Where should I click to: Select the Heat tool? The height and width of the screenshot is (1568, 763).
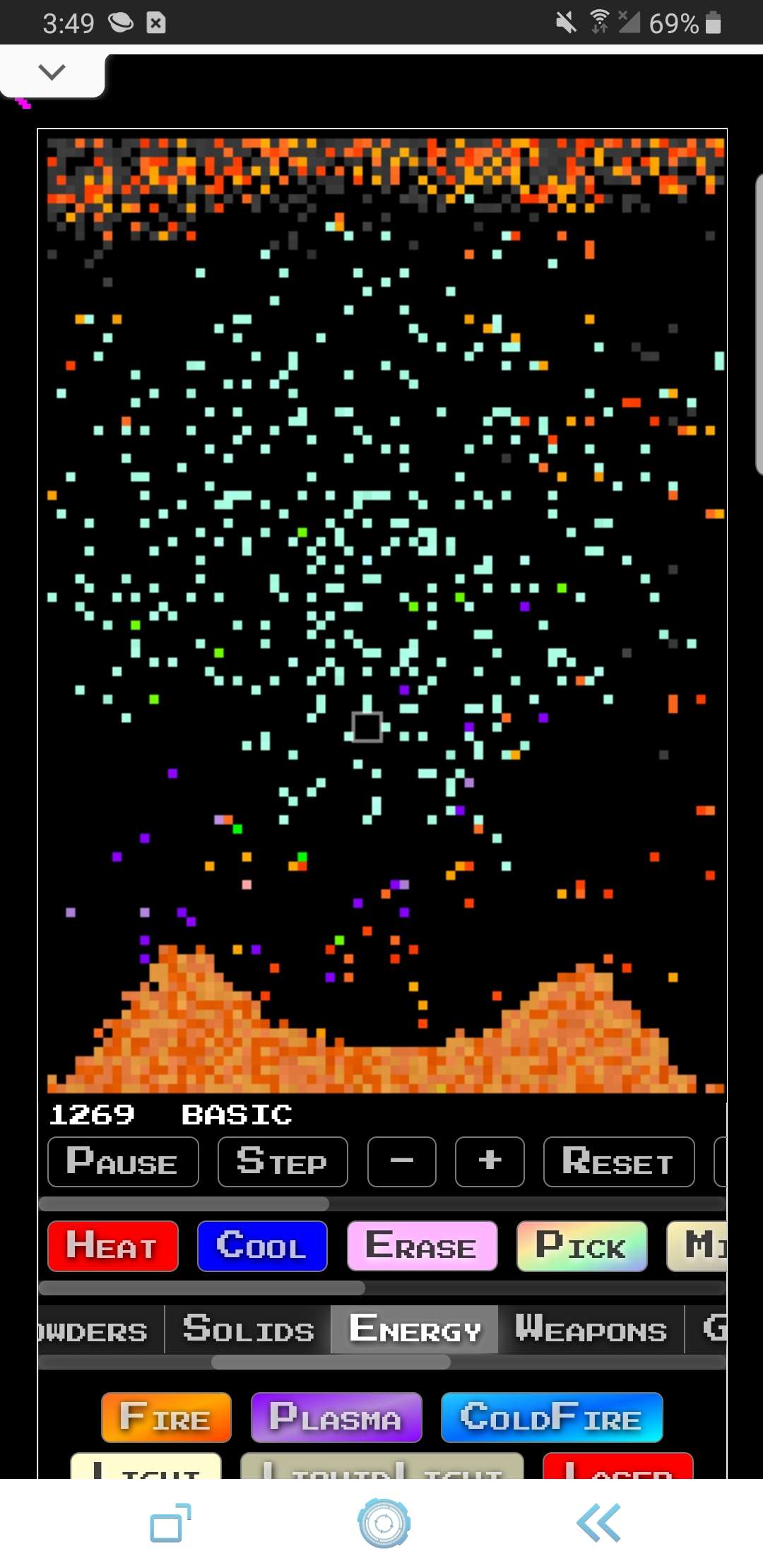[x=113, y=1246]
